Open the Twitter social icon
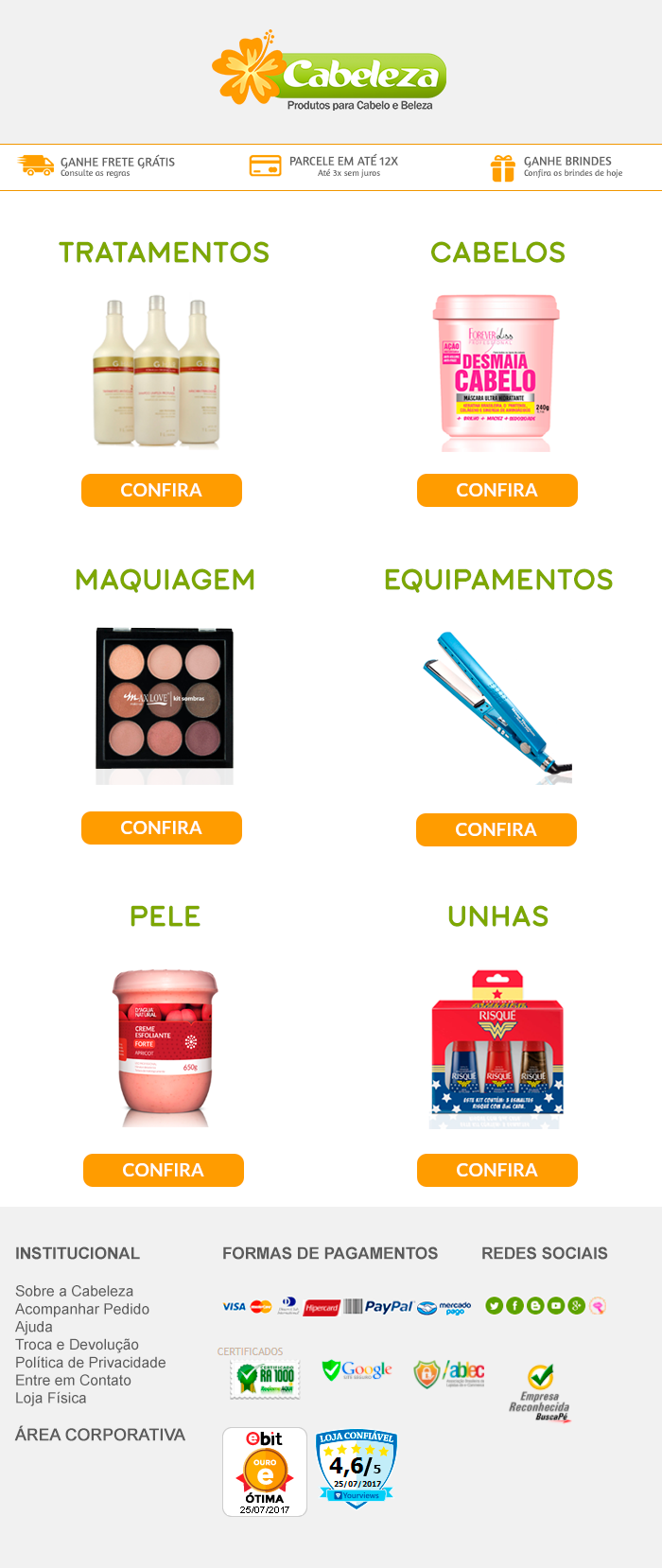The width and height of the screenshot is (662, 1568). coord(494,1306)
